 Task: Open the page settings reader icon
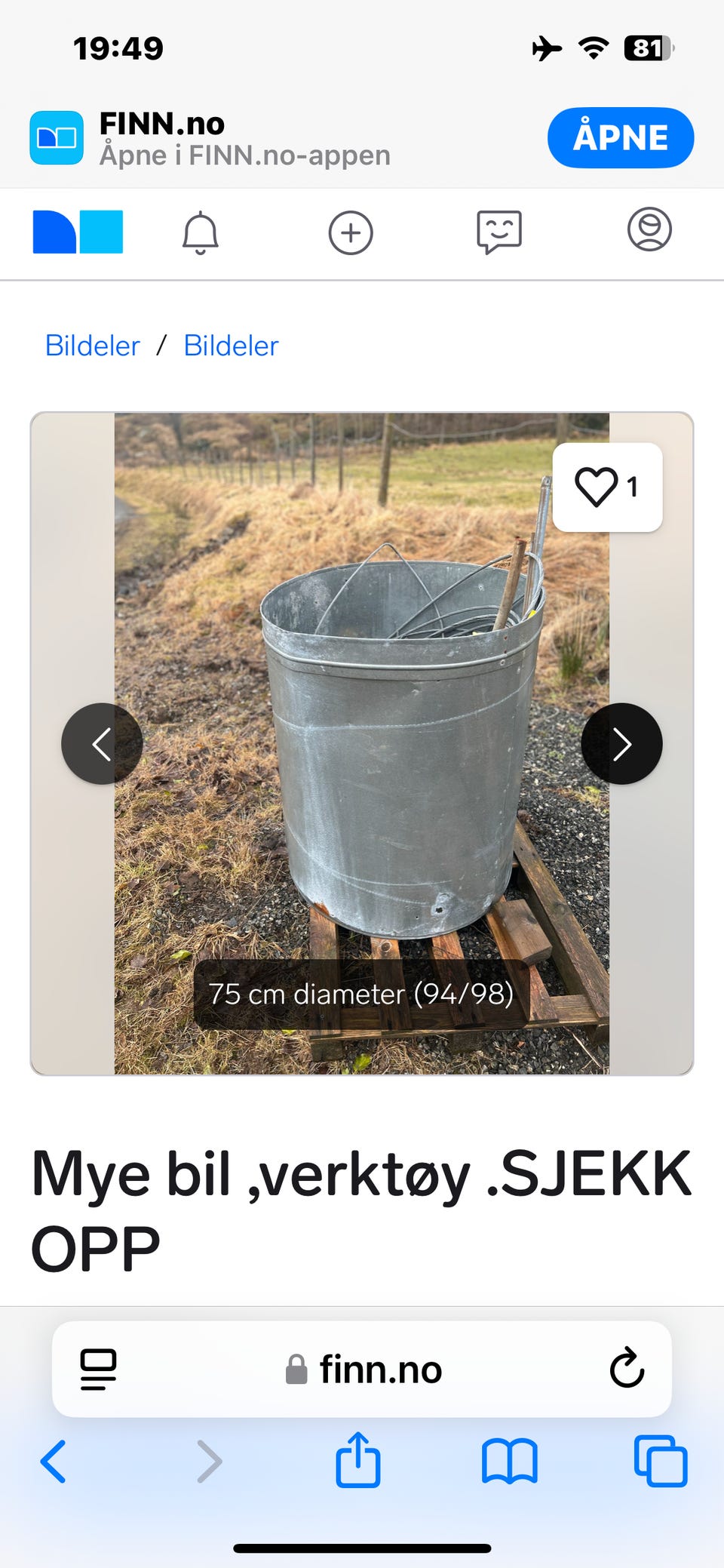point(99,1370)
